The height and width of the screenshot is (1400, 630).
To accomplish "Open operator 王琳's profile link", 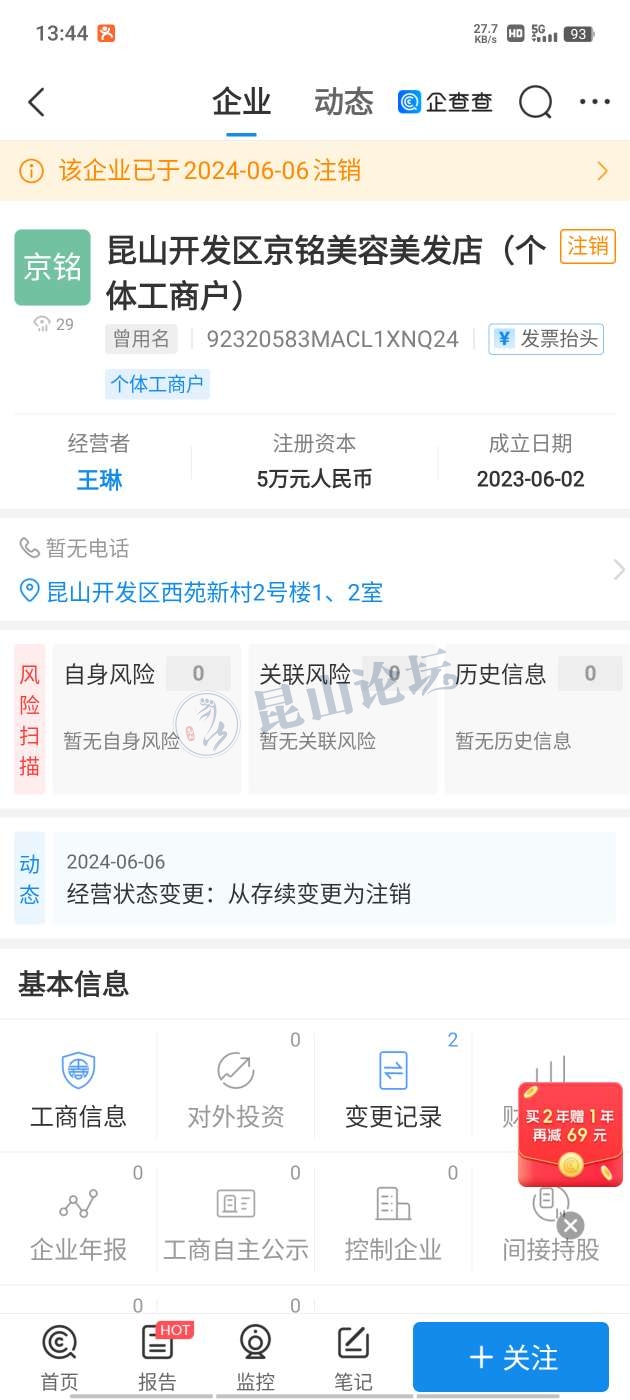I will pos(99,480).
